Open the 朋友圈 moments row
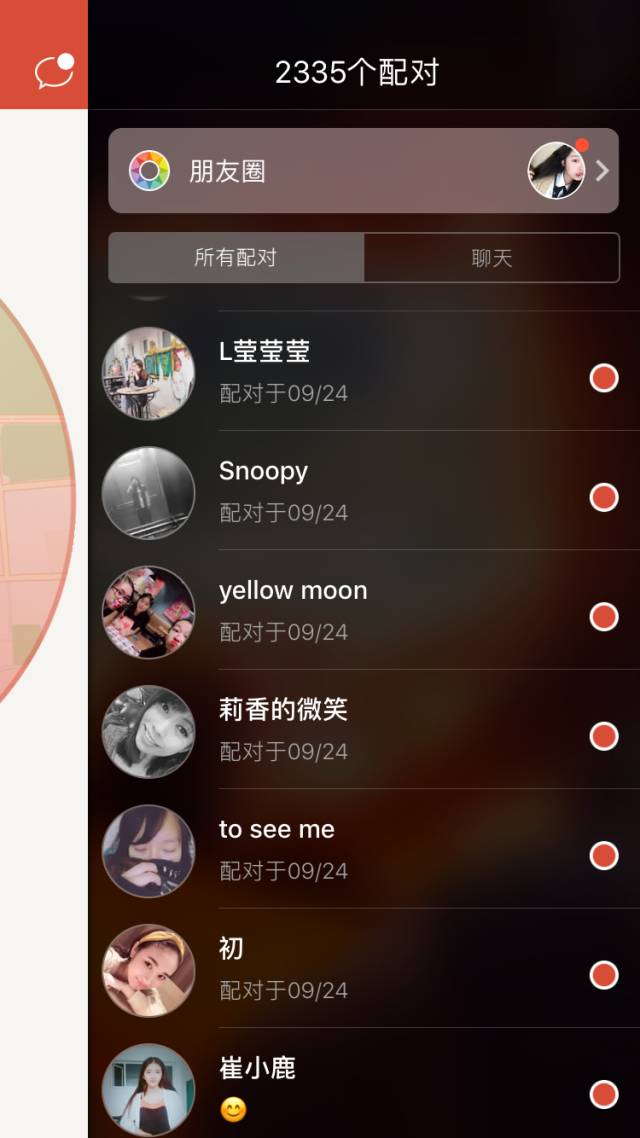This screenshot has height=1138, width=640. pos(363,171)
